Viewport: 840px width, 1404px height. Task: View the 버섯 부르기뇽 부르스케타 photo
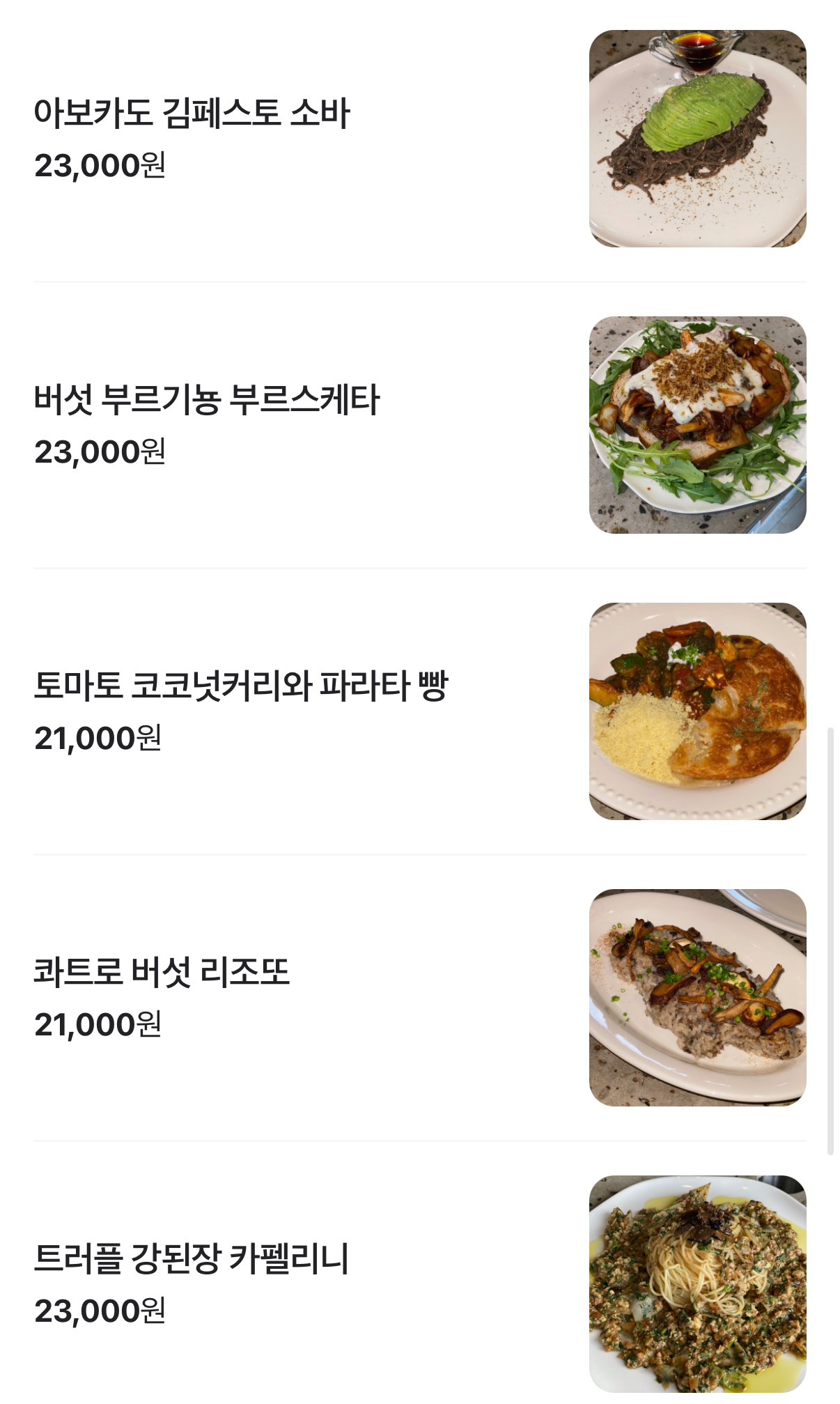[x=697, y=425]
